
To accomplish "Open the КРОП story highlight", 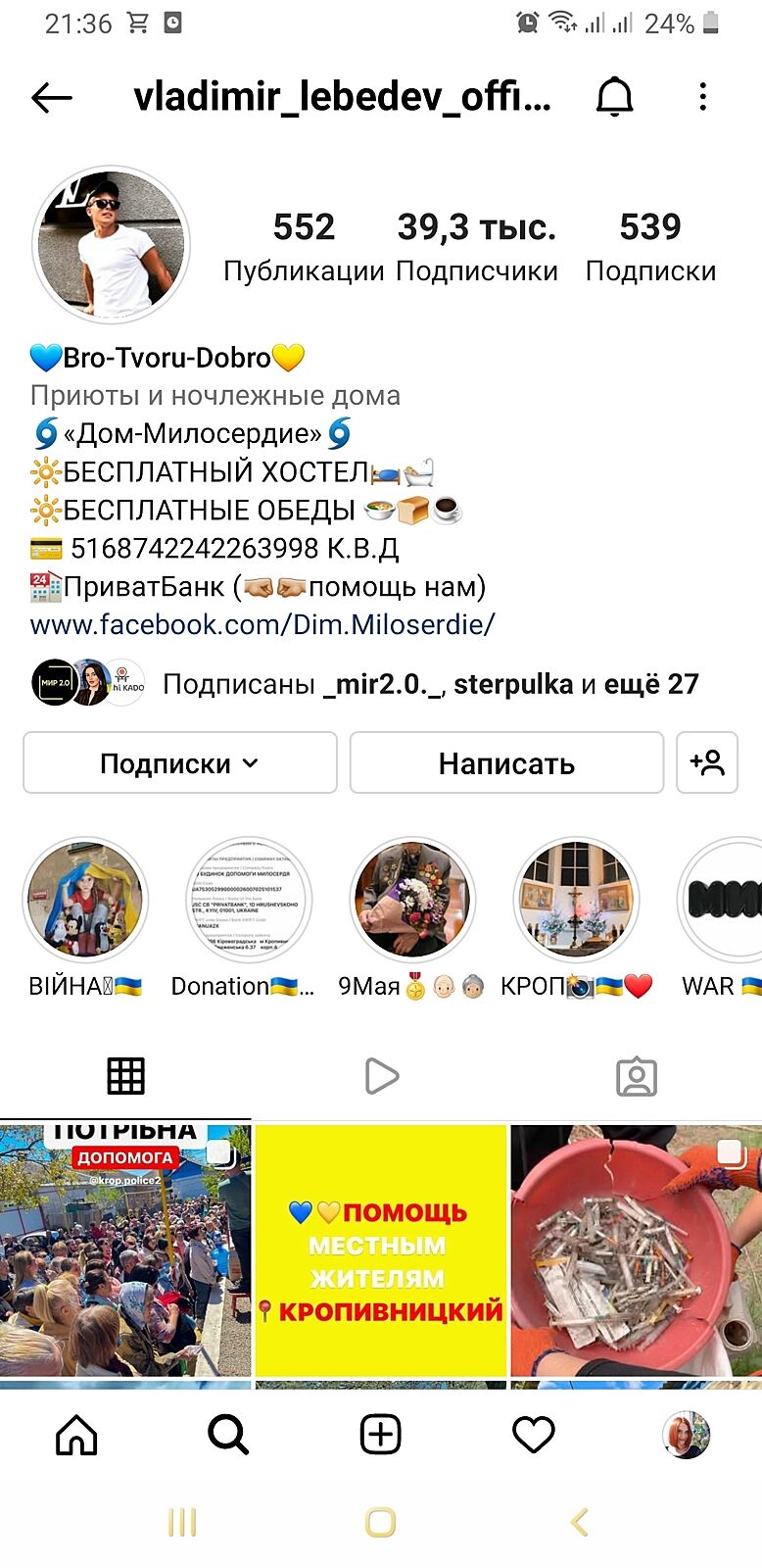I will [x=576, y=899].
